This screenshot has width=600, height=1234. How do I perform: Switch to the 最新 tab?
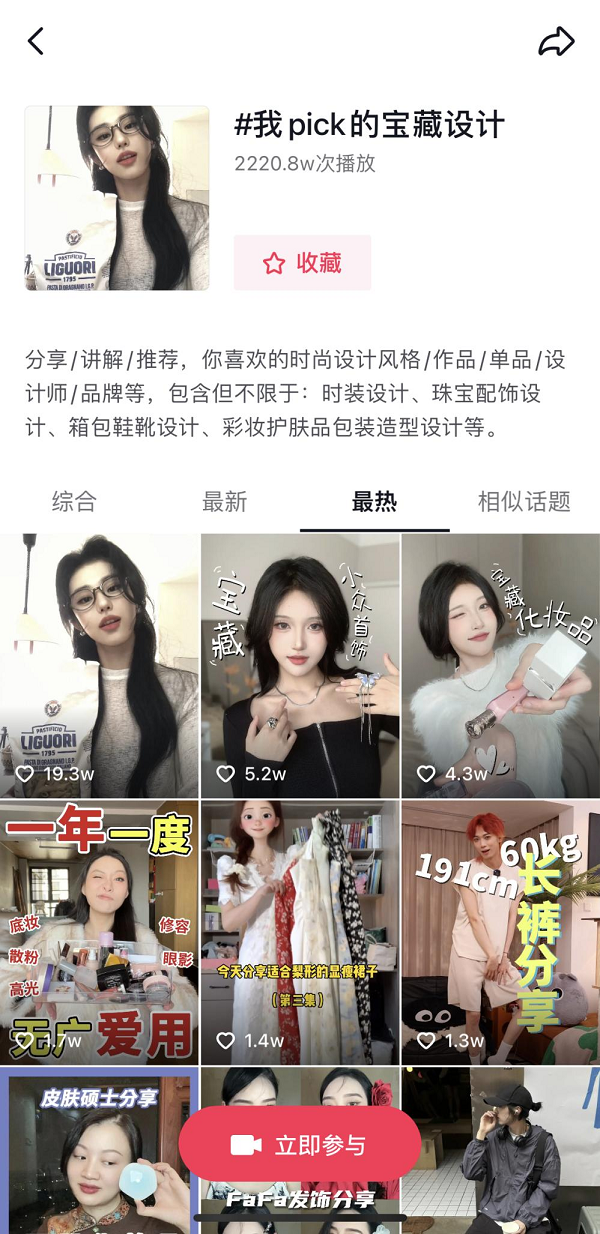[224, 501]
